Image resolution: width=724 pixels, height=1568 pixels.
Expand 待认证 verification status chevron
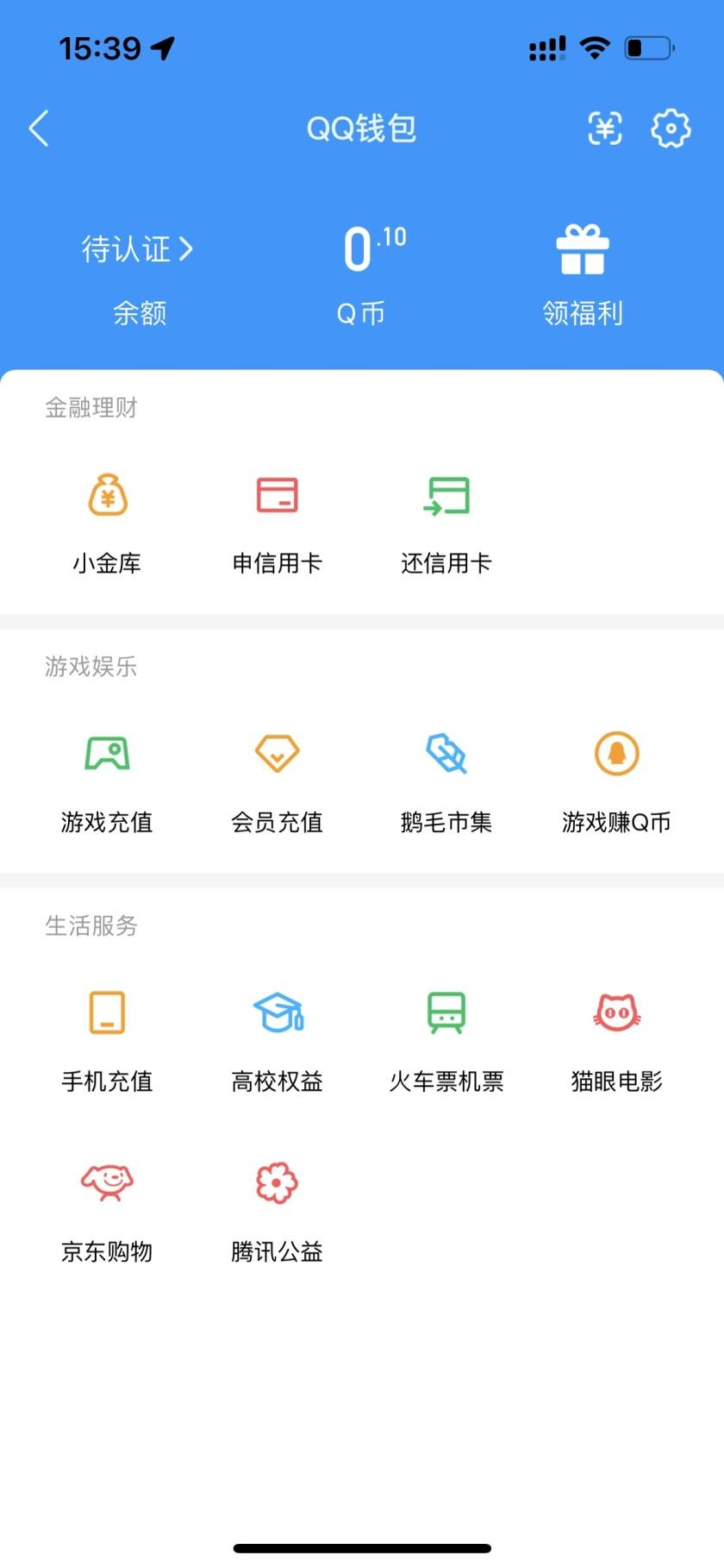(x=138, y=249)
